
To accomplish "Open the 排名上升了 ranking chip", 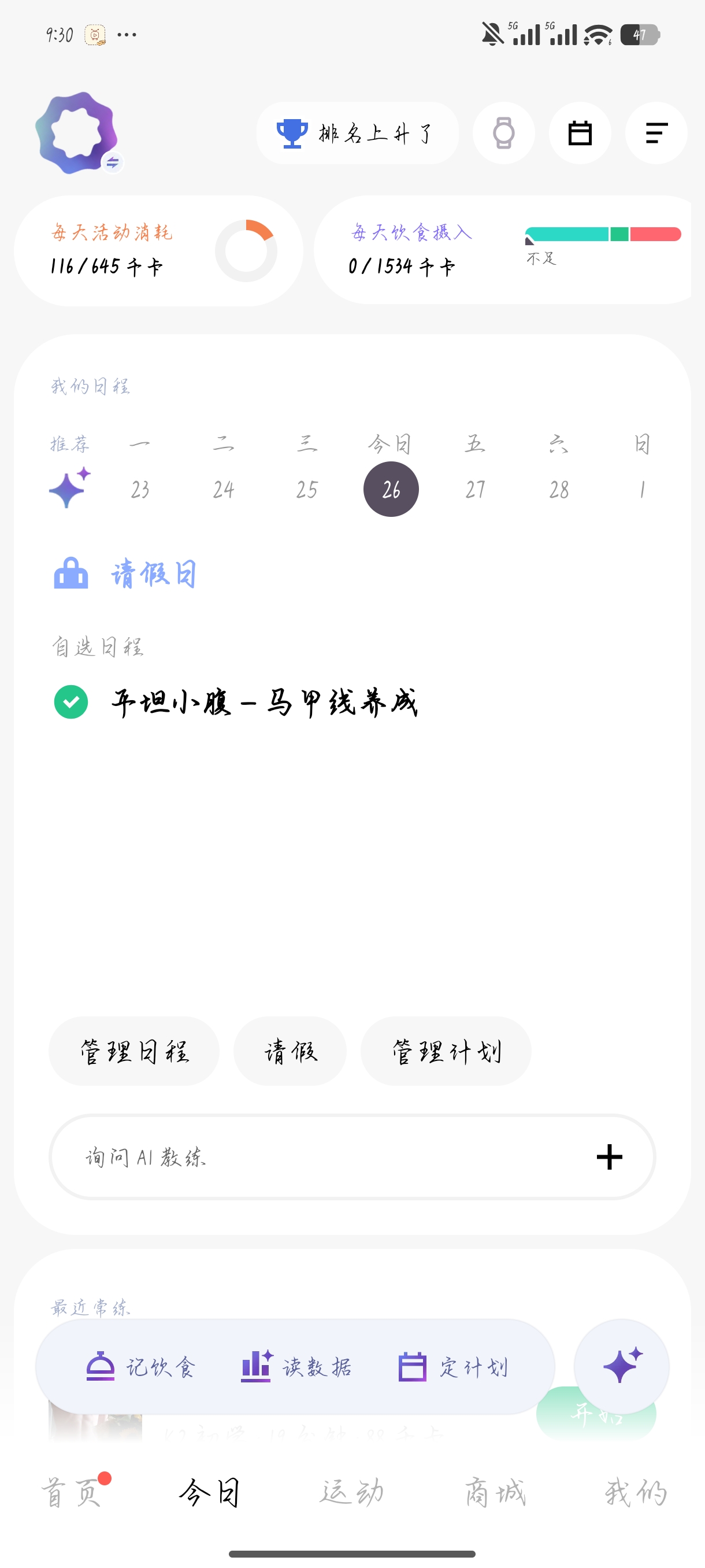I will pos(357,133).
